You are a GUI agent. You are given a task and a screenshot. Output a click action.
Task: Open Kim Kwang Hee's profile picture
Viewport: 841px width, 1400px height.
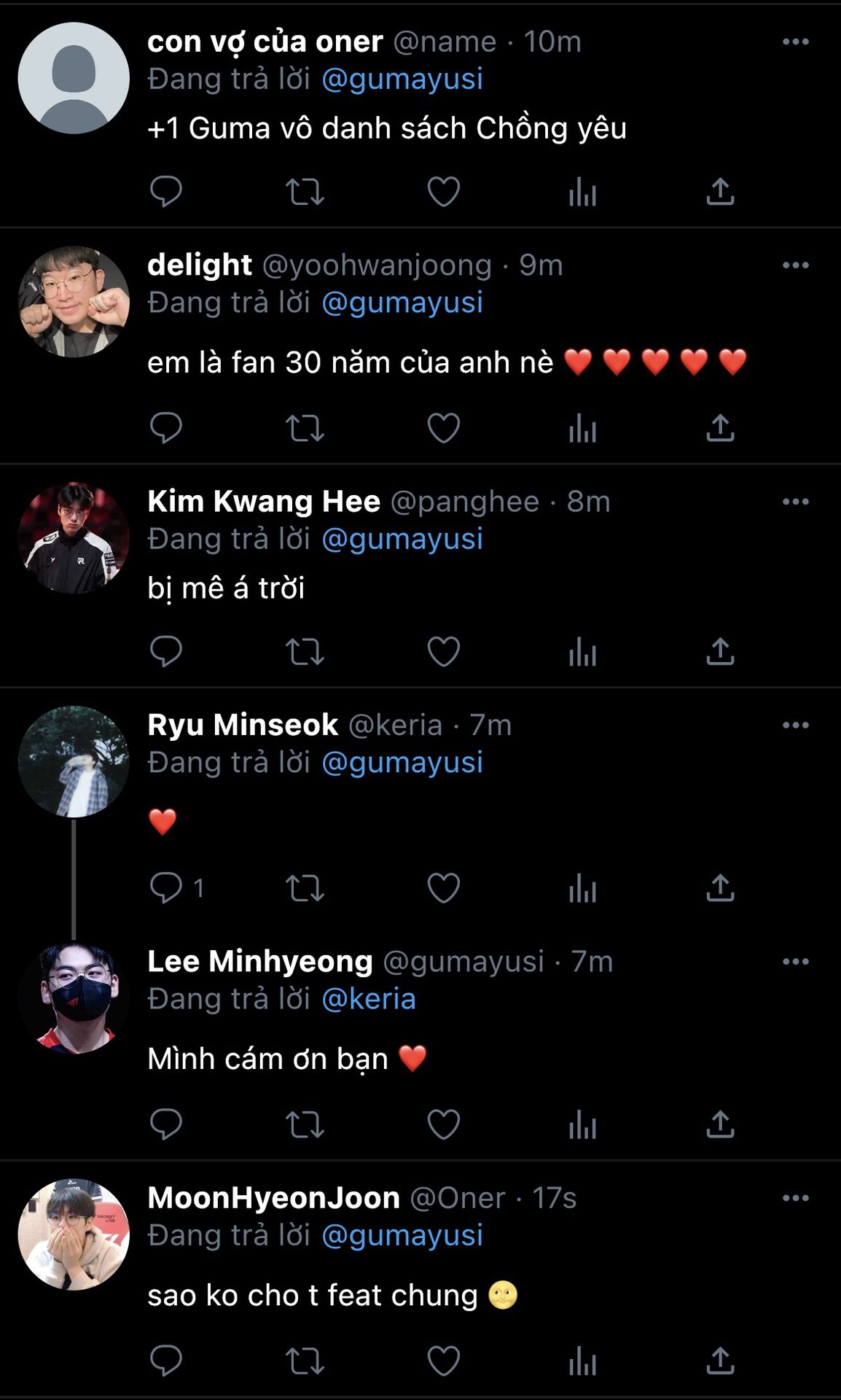pyautogui.click(x=74, y=538)
